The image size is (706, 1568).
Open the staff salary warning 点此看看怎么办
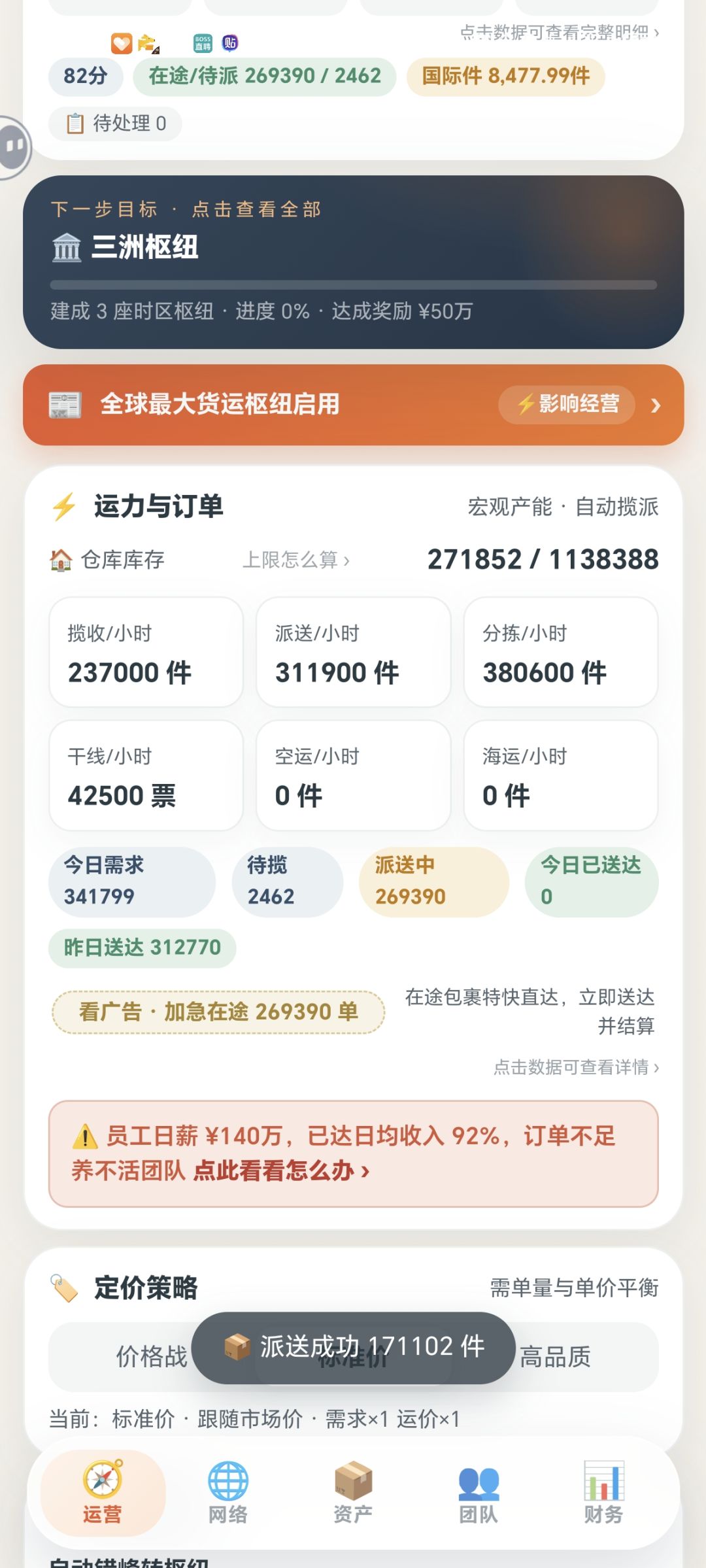click(x=282, y=1170)
